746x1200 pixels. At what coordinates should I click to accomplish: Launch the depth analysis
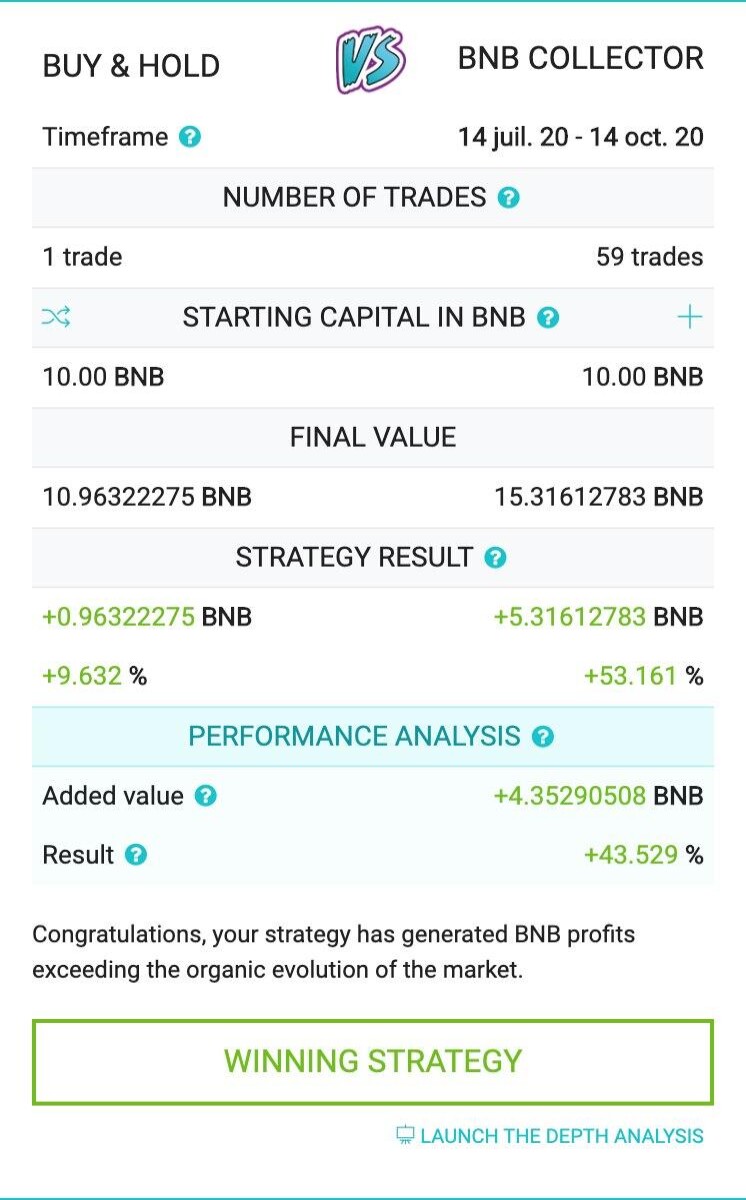[x=550, y=1135]
